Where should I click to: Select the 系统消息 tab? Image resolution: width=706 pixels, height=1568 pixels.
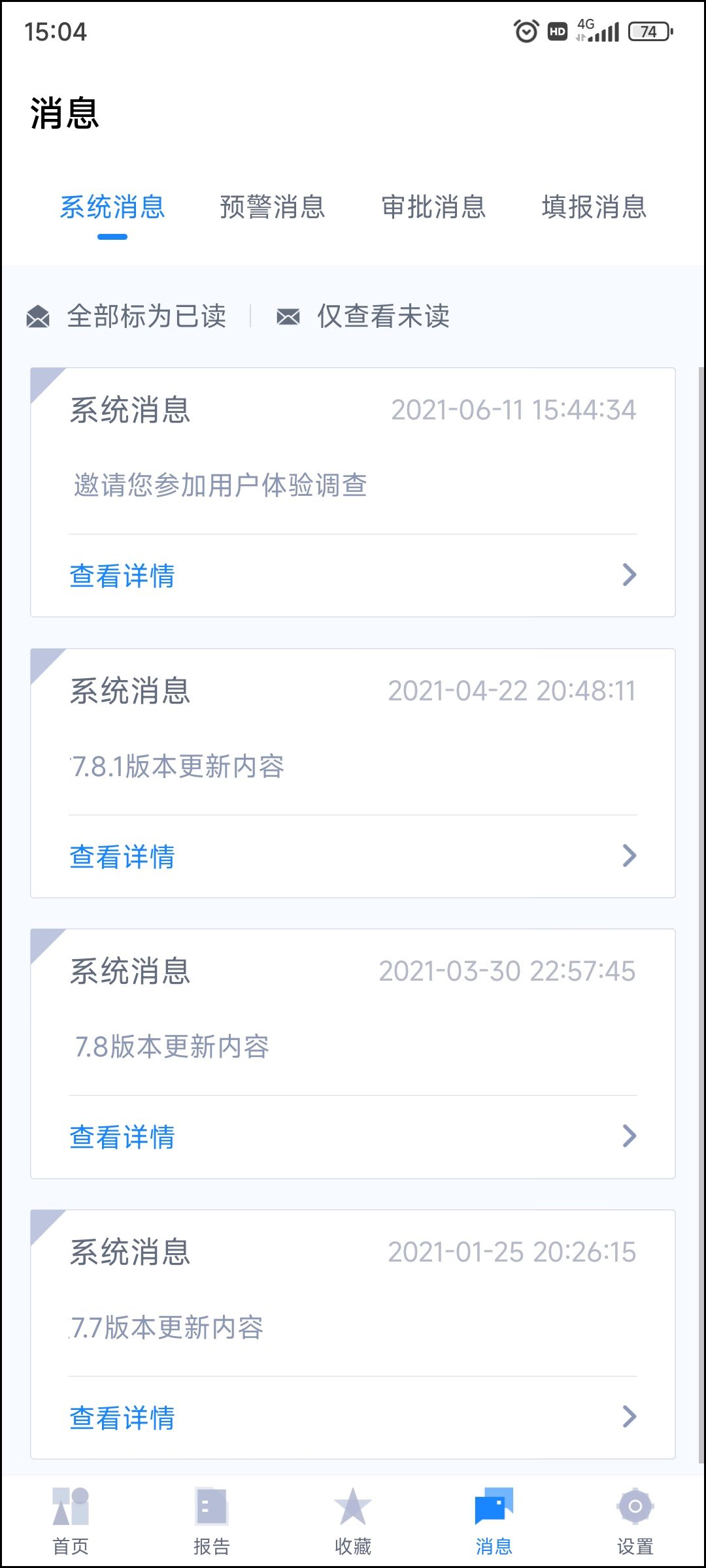click(x=112, y=207)
